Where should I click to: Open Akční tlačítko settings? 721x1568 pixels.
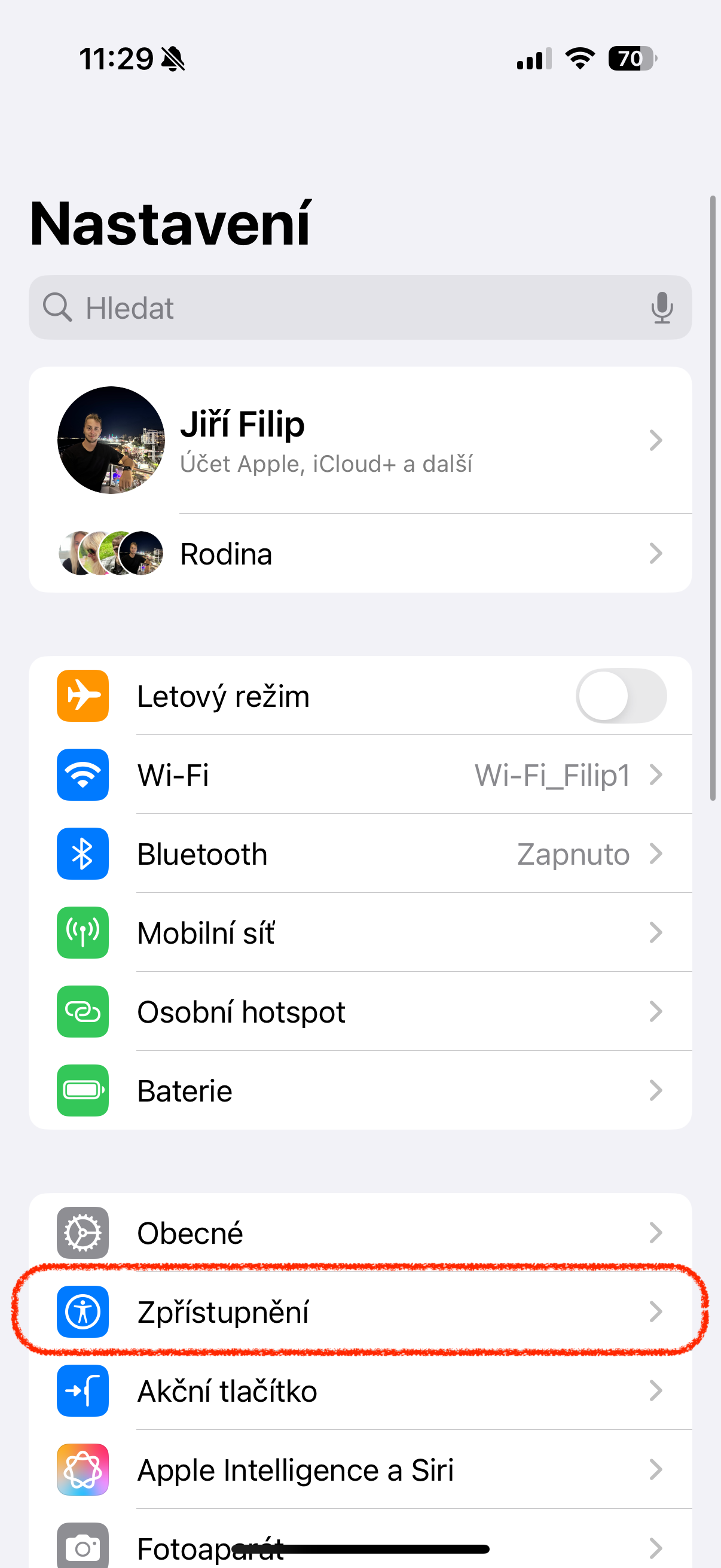[x=360, y=1391]
